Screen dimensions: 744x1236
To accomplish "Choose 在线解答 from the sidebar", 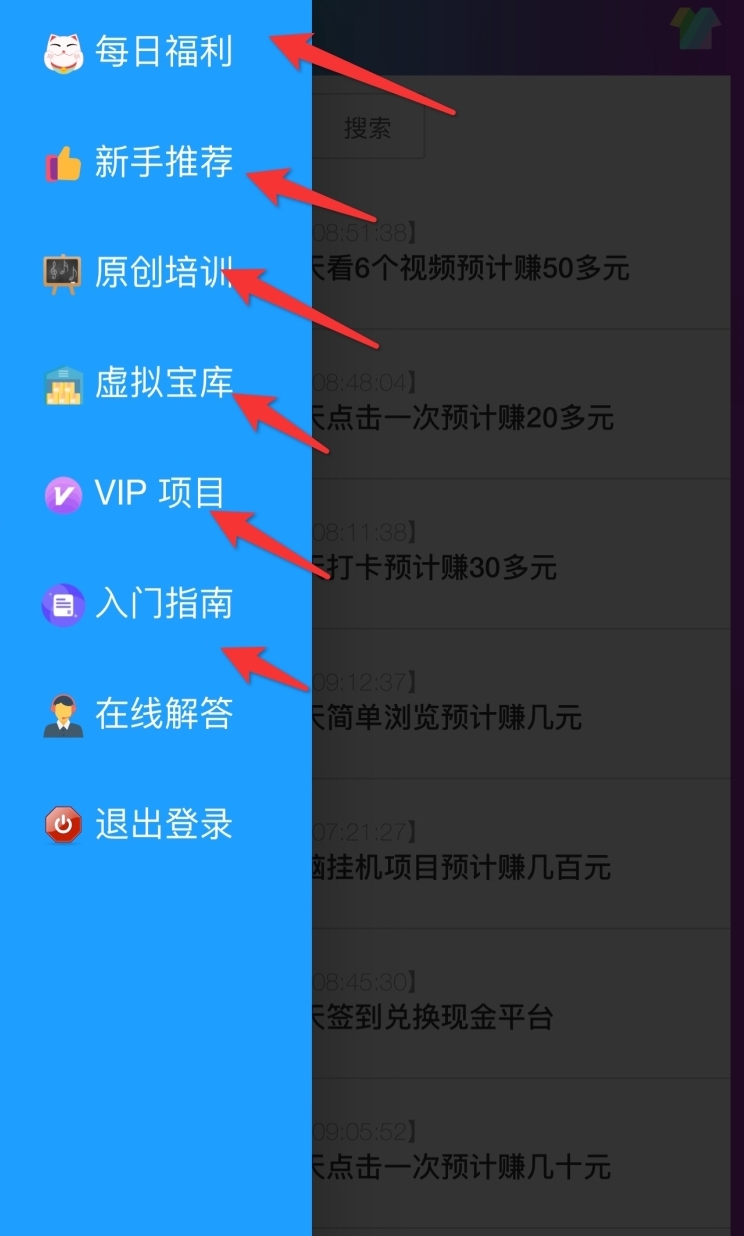I will 162,714.
